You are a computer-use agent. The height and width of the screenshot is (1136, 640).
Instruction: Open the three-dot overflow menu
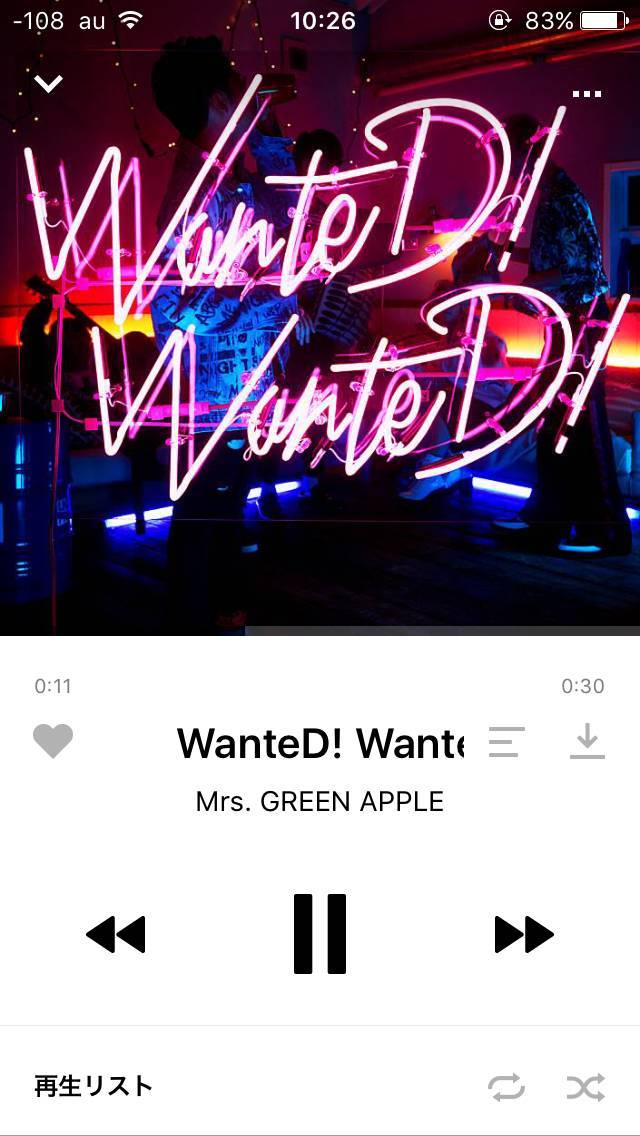(587, 94)
